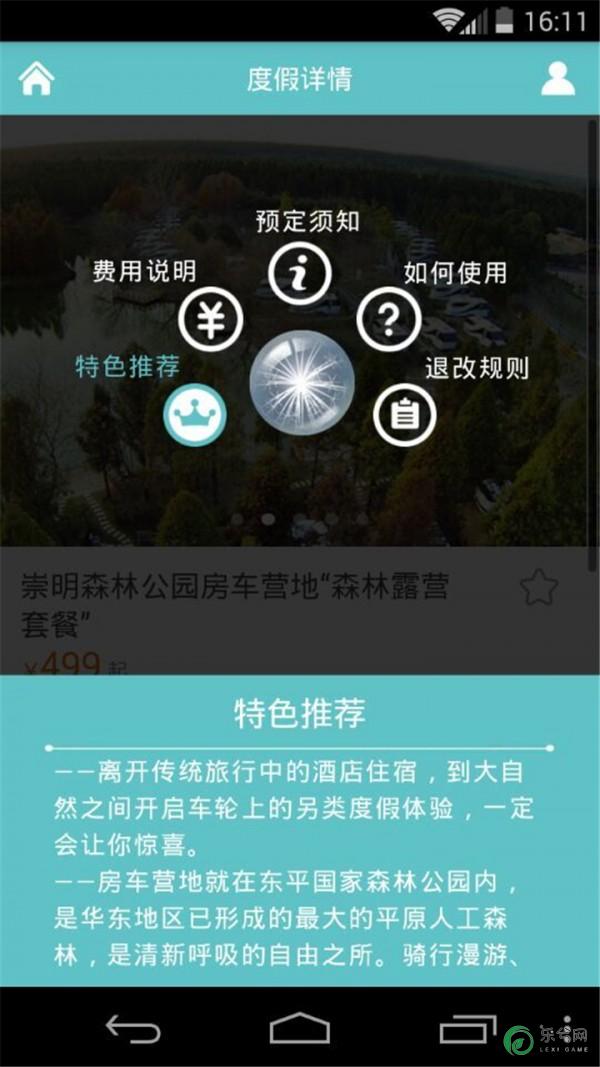Open recent apps view

pos(467,1027)
